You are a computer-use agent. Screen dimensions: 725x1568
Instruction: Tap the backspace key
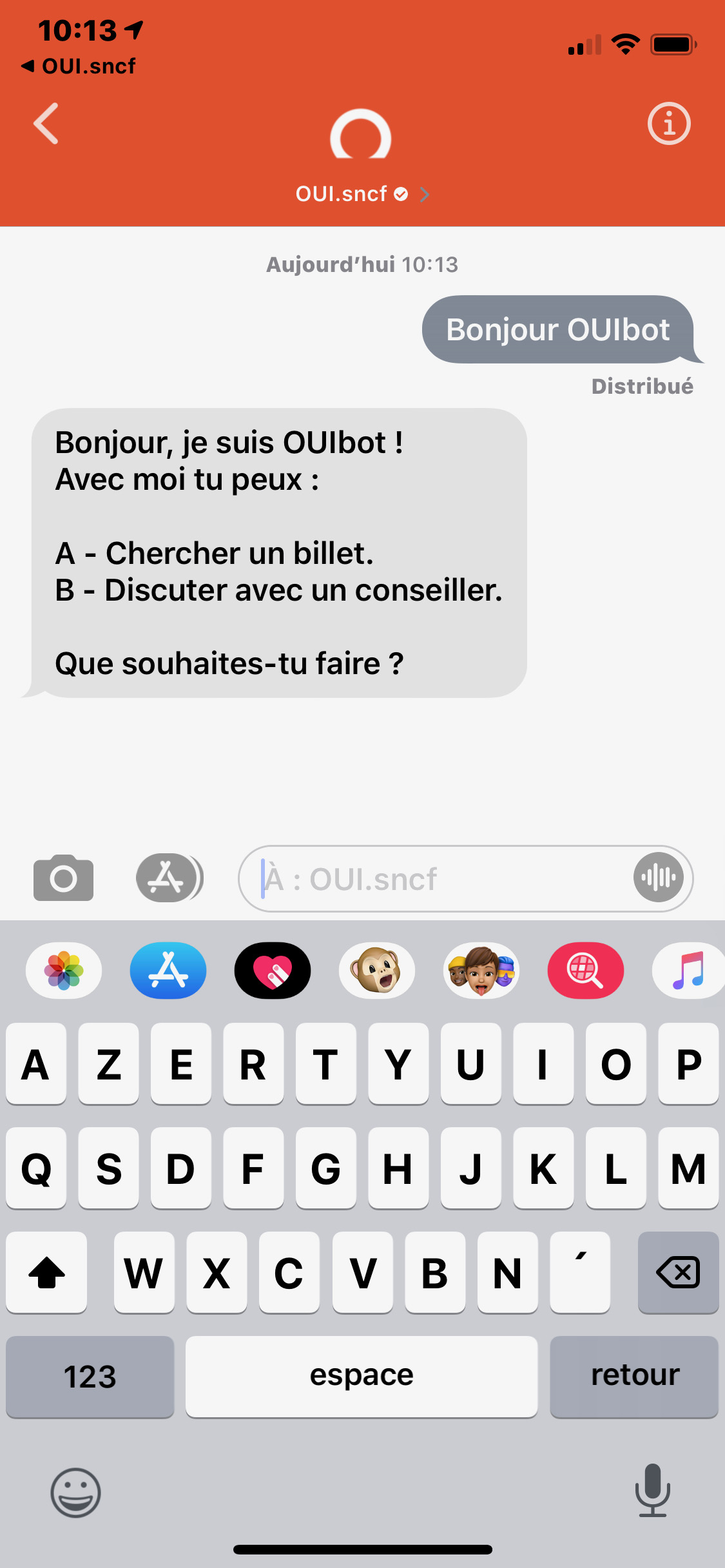point(678,1273)
